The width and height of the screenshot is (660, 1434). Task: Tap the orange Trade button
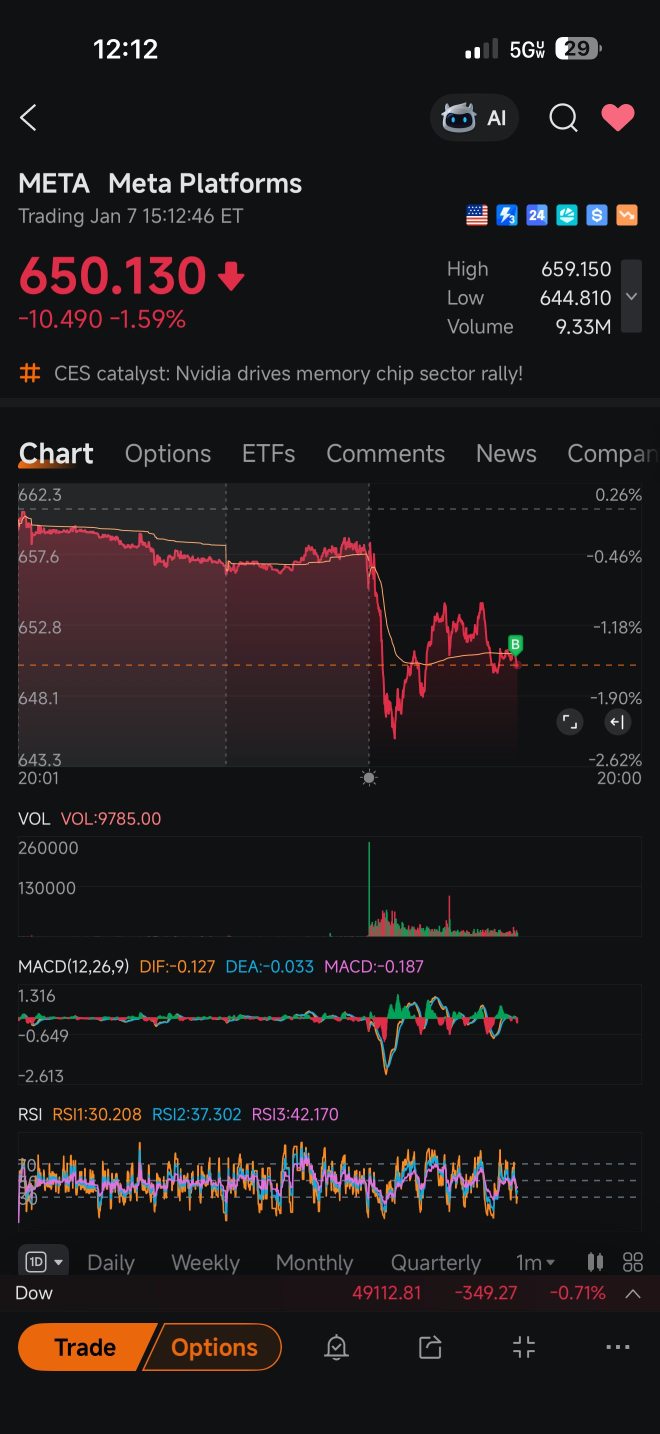85,1347
